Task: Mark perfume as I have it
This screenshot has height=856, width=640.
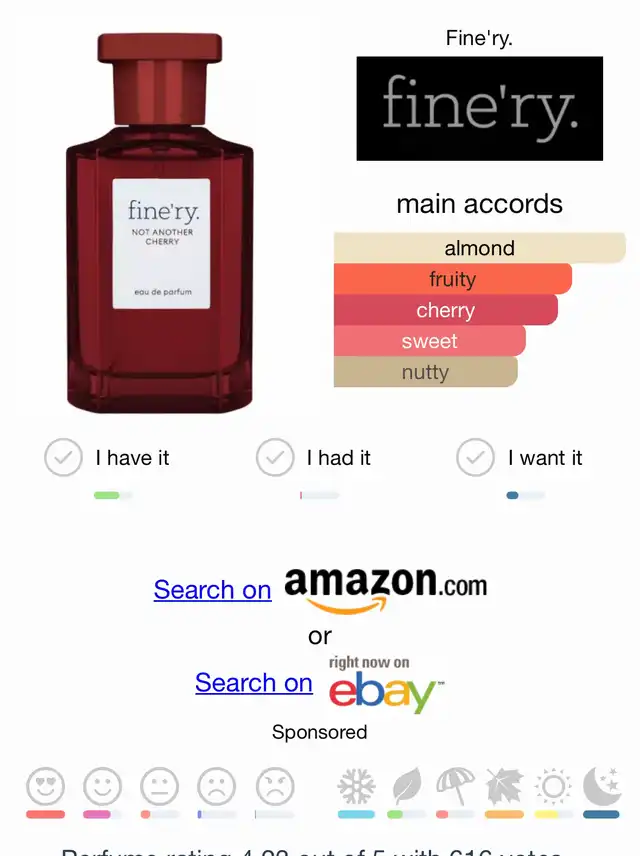Action: [63, 458]
